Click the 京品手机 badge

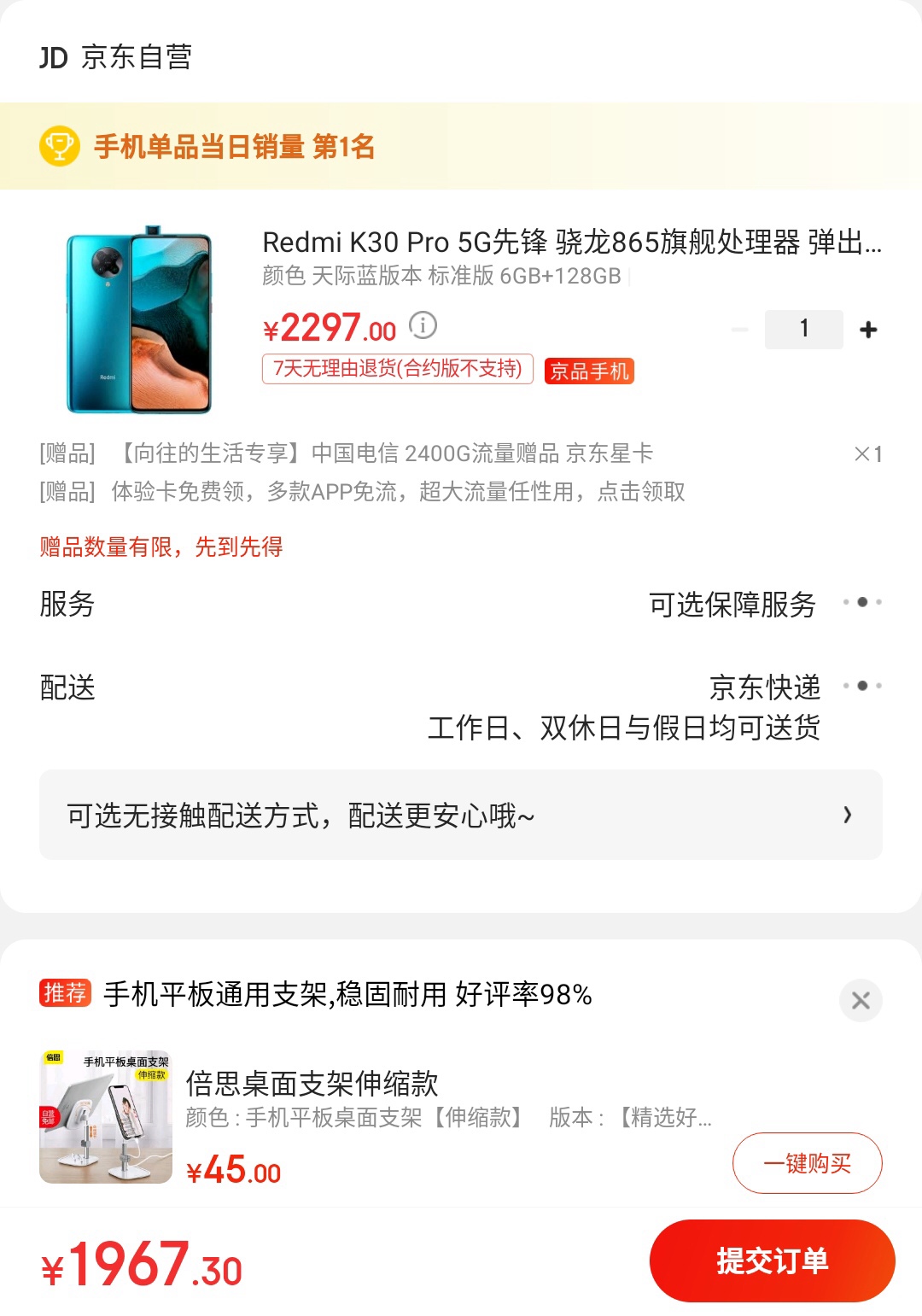point(587,371)
